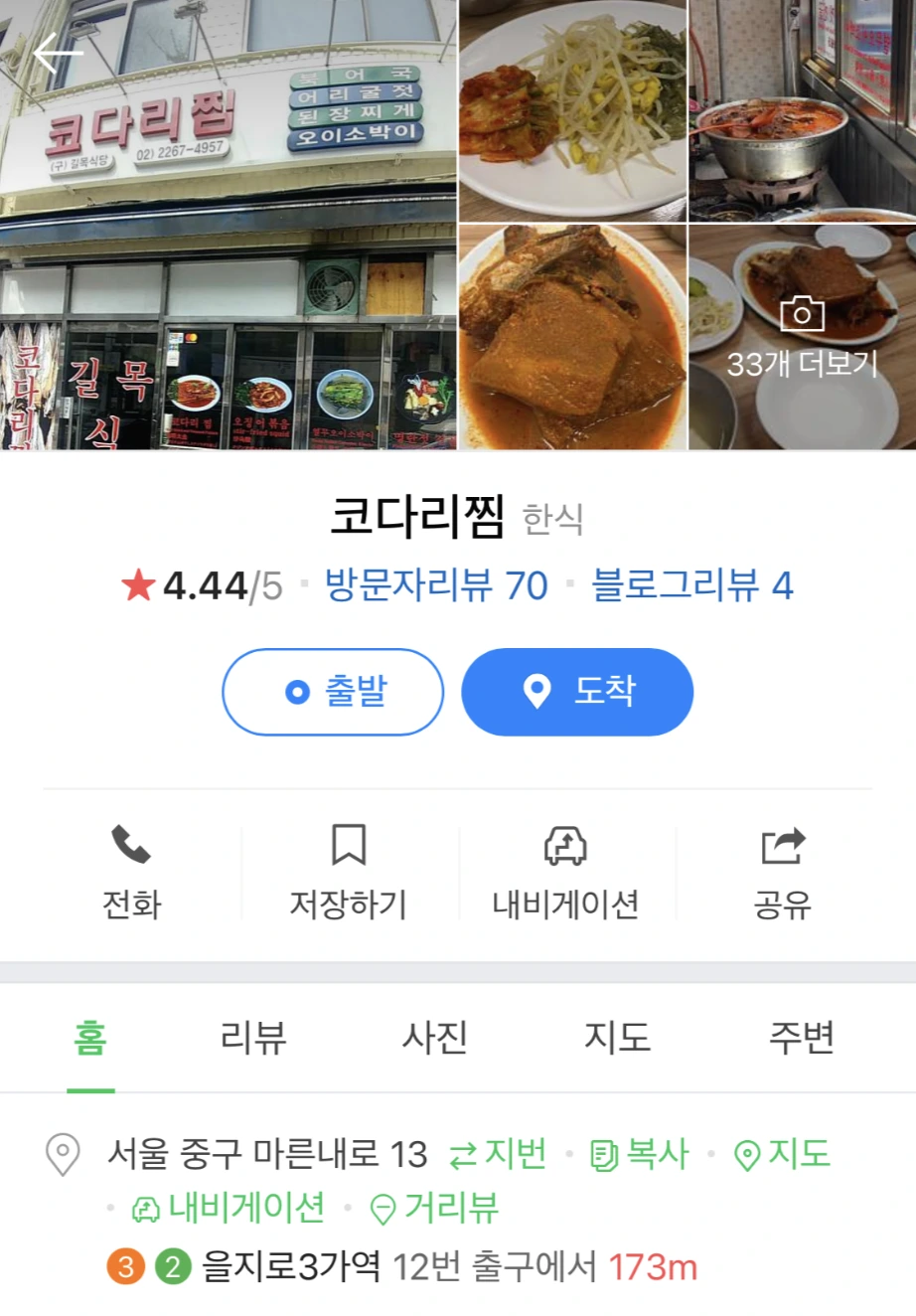Switch to the 주변 tab
The height and width of the screenshot is (1316, 916).
point(801,1038)
